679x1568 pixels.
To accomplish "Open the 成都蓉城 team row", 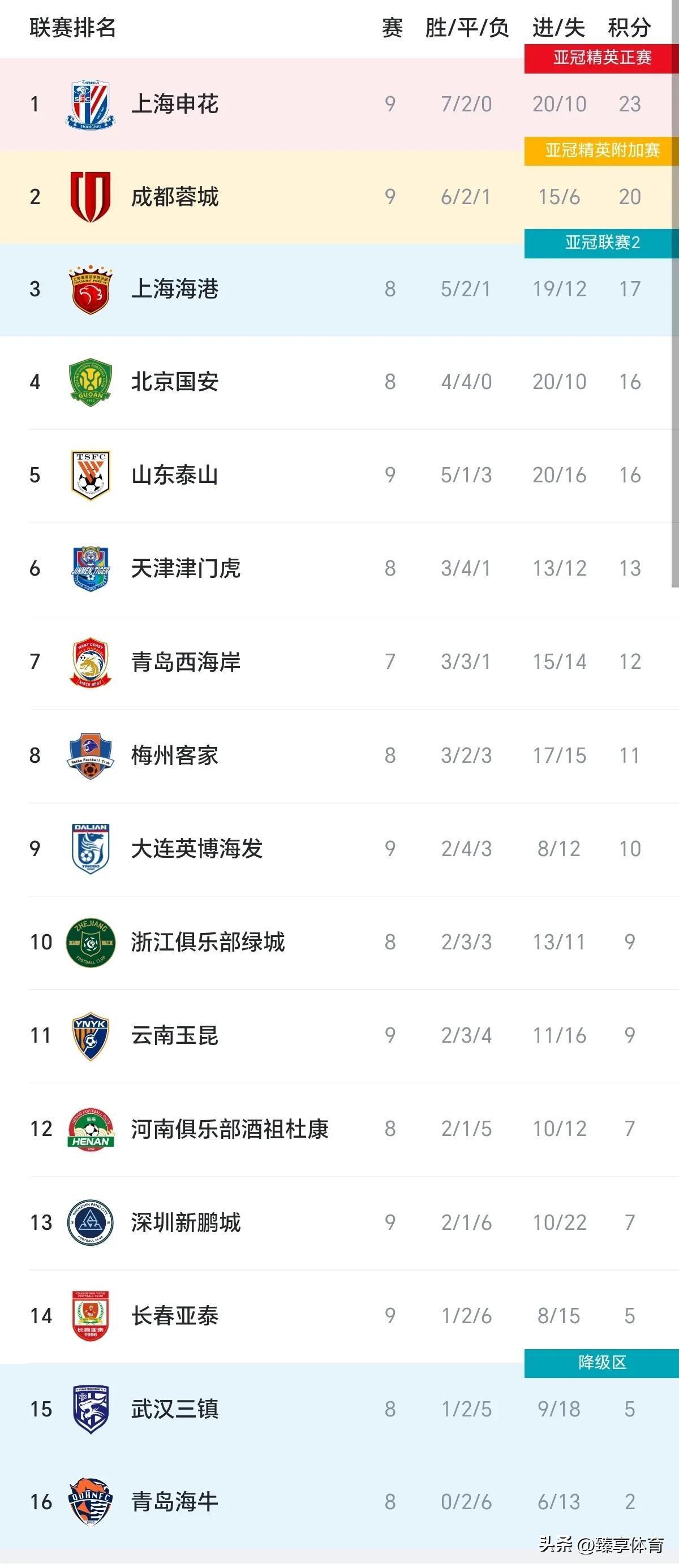I will [175, 197].
